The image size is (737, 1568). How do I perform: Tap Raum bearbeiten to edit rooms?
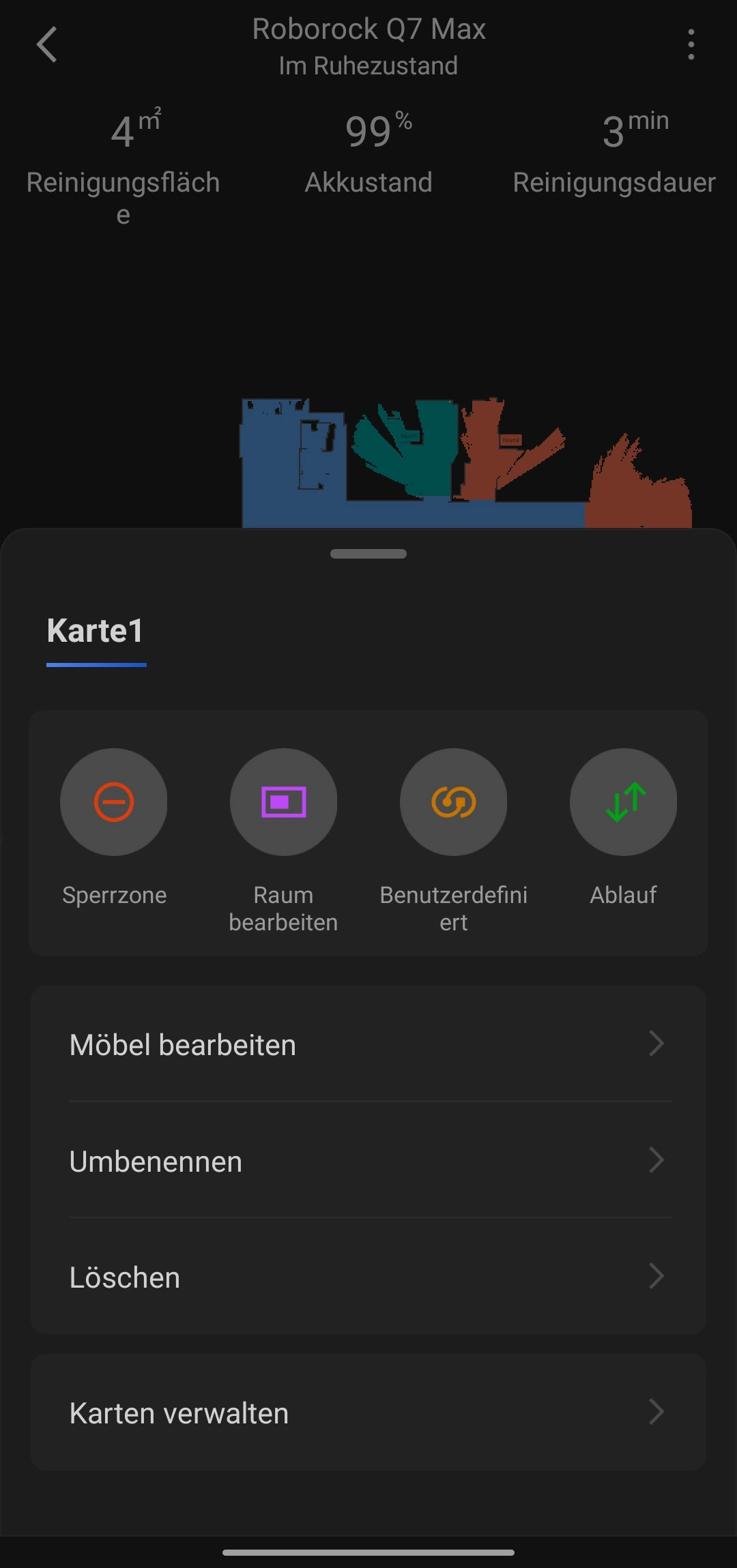tap(283, 802)
